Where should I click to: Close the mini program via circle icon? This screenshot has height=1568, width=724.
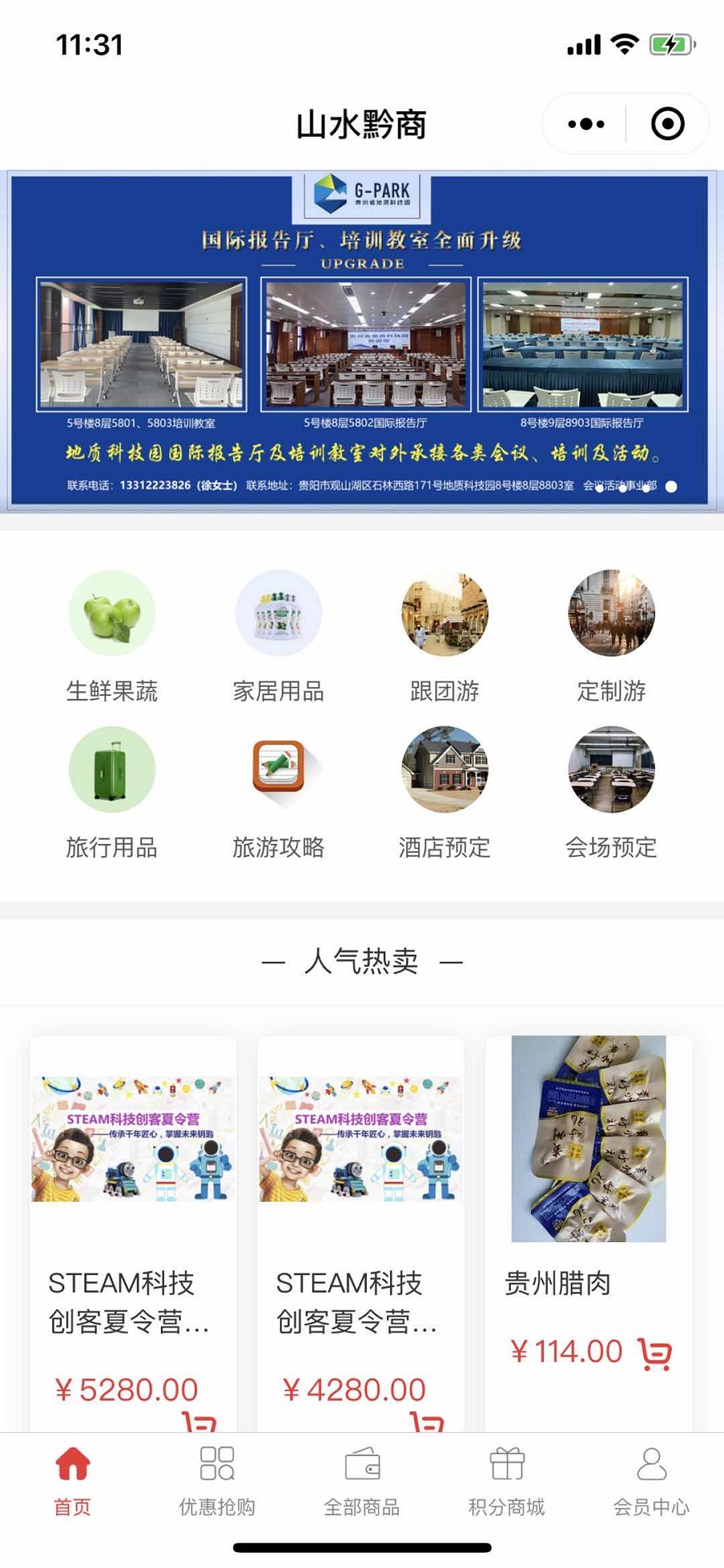coord(668,124)
